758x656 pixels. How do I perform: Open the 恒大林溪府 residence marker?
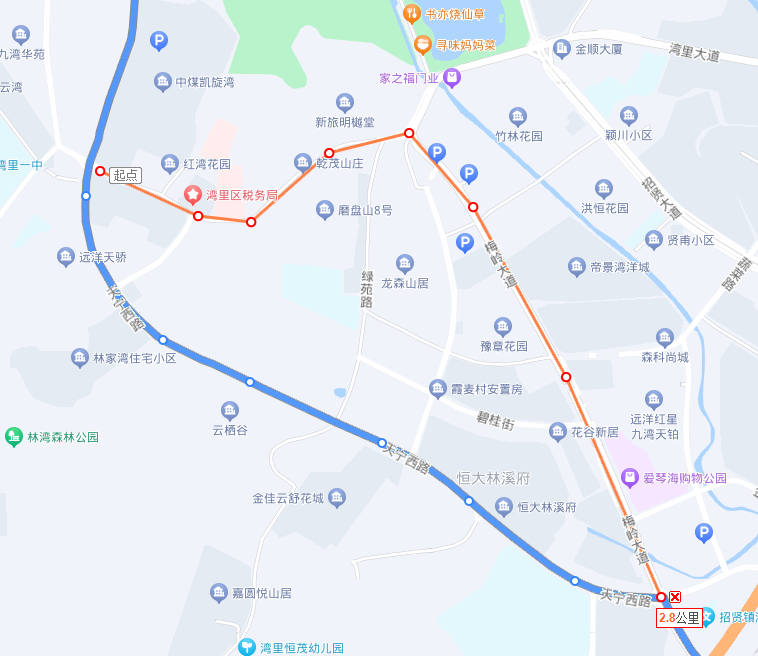coord(504,507)
